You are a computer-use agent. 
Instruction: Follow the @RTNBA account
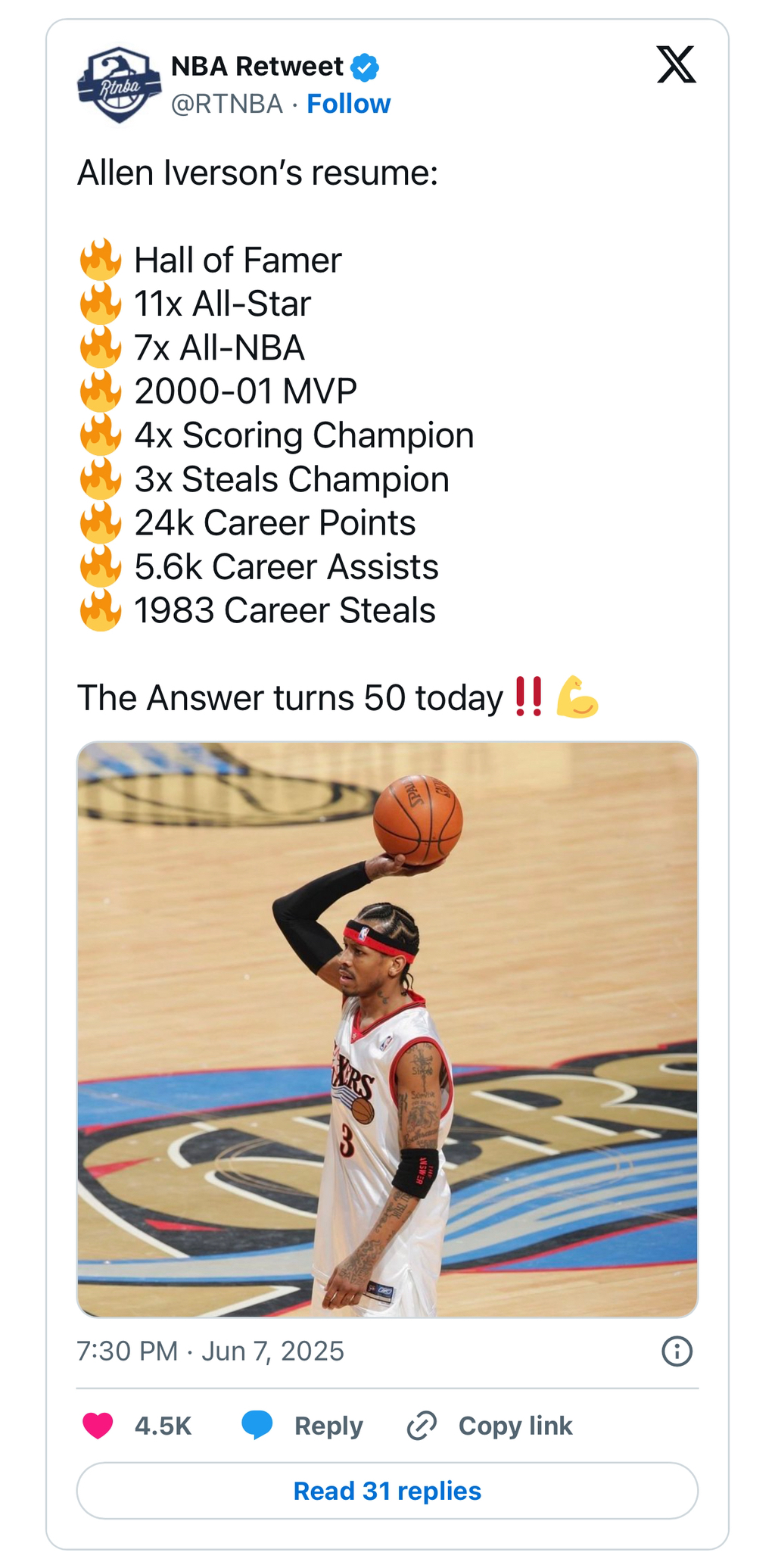pos(348,104)
